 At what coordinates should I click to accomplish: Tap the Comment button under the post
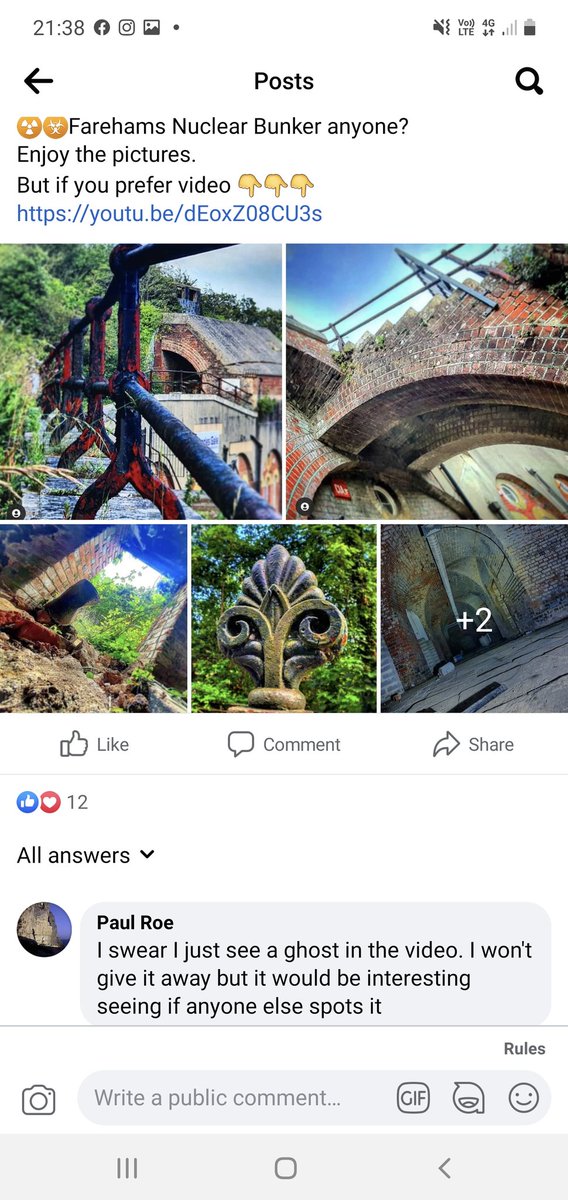pyautogui.click(x=284, y=744)
